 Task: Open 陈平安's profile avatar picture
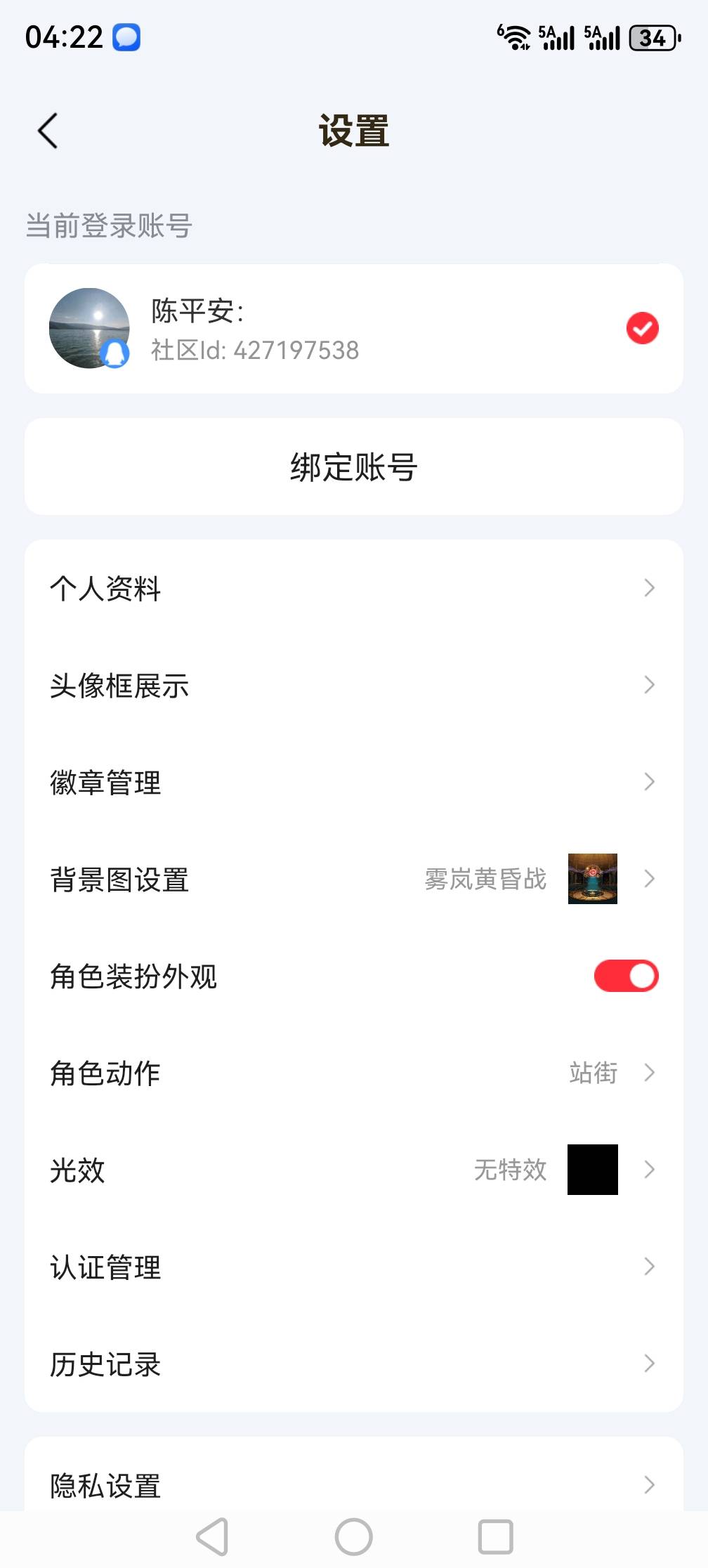tap(90, 328)
